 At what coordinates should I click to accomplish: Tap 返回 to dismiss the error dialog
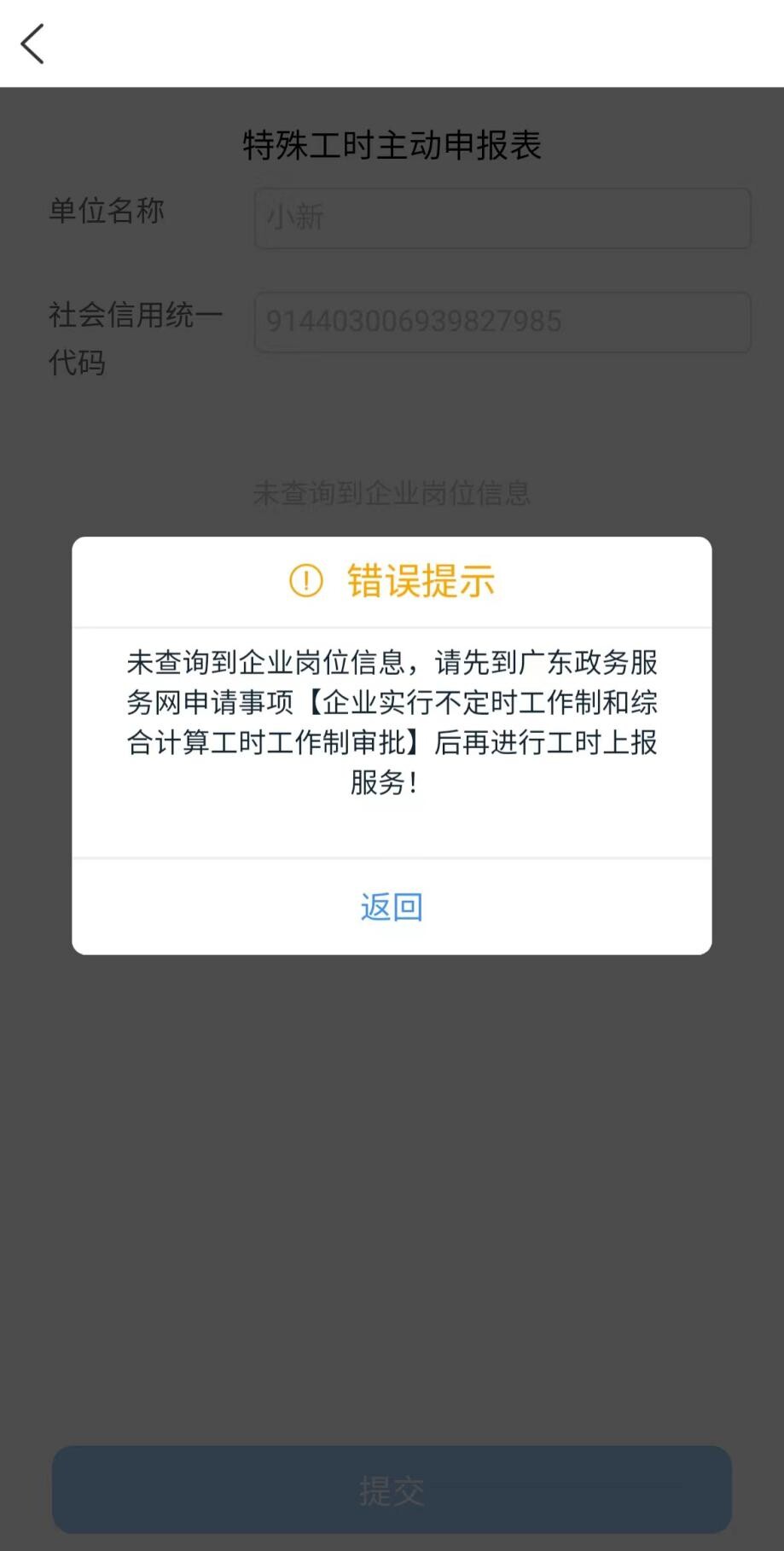click(x=392, y=907)
